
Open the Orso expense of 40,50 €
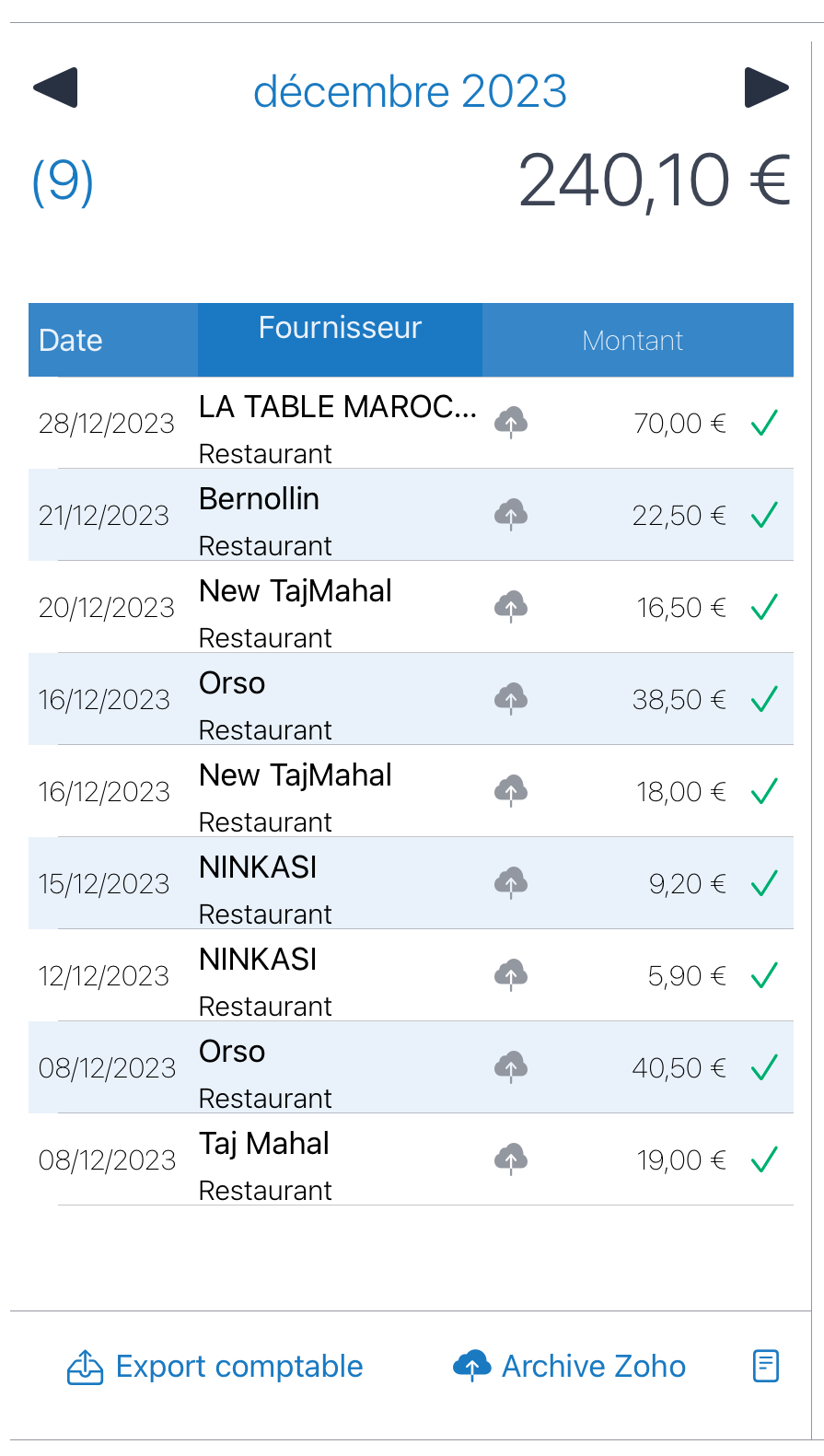point(411,1067)
